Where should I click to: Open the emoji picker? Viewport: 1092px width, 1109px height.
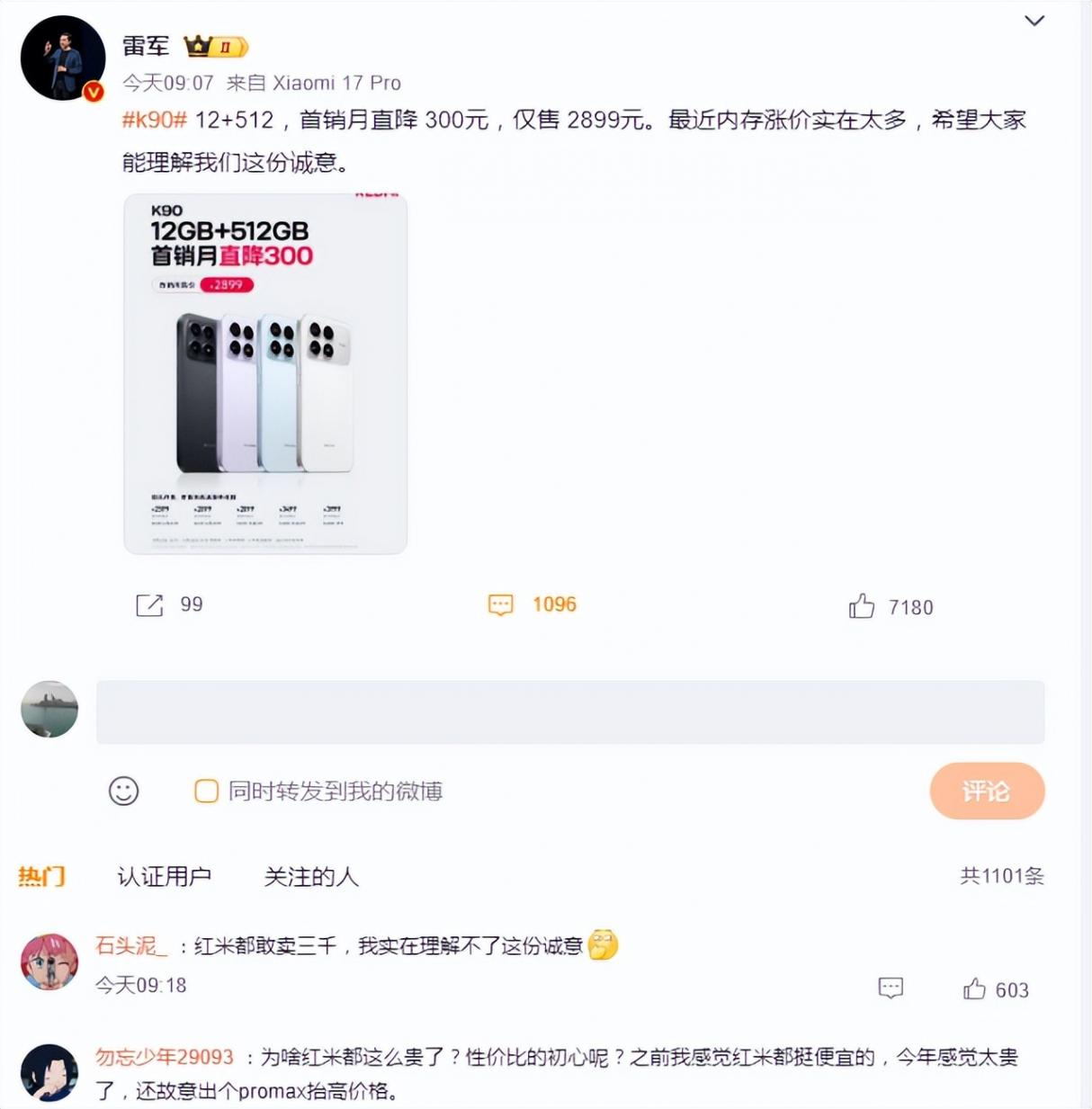[x=123, y=792]
